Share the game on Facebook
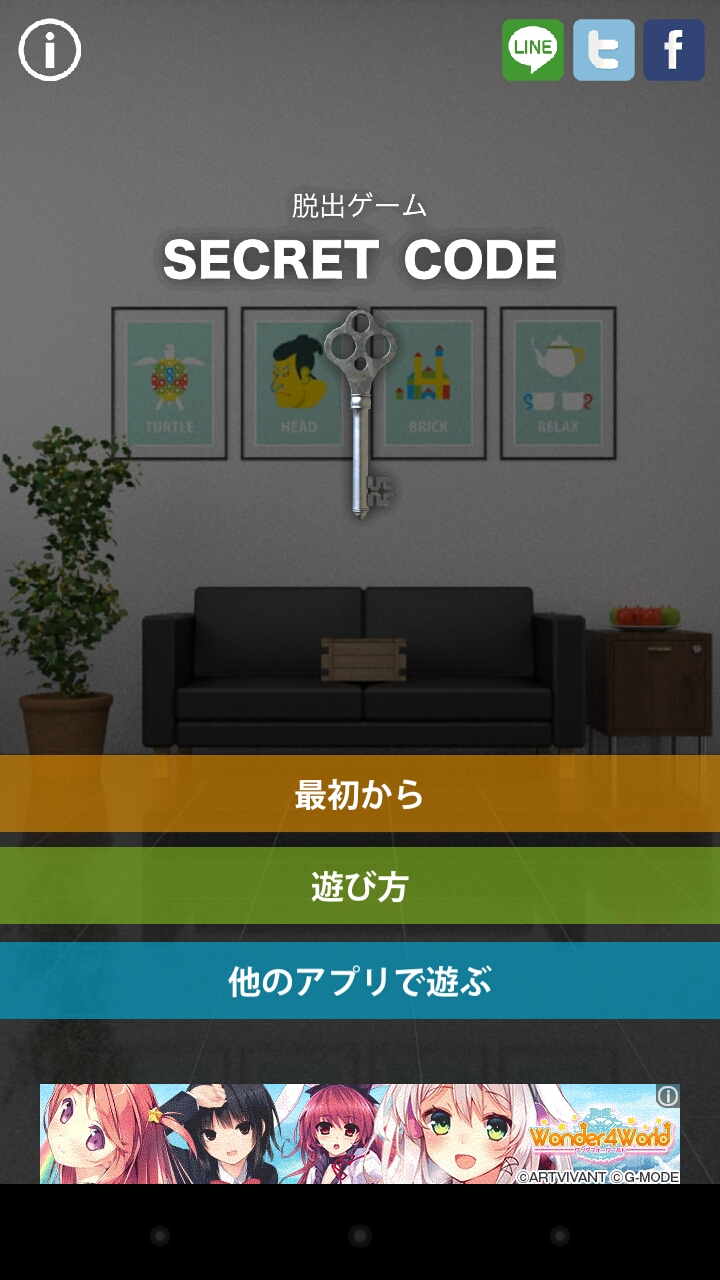Screen dimensions: 720x1280 [673, 50]
